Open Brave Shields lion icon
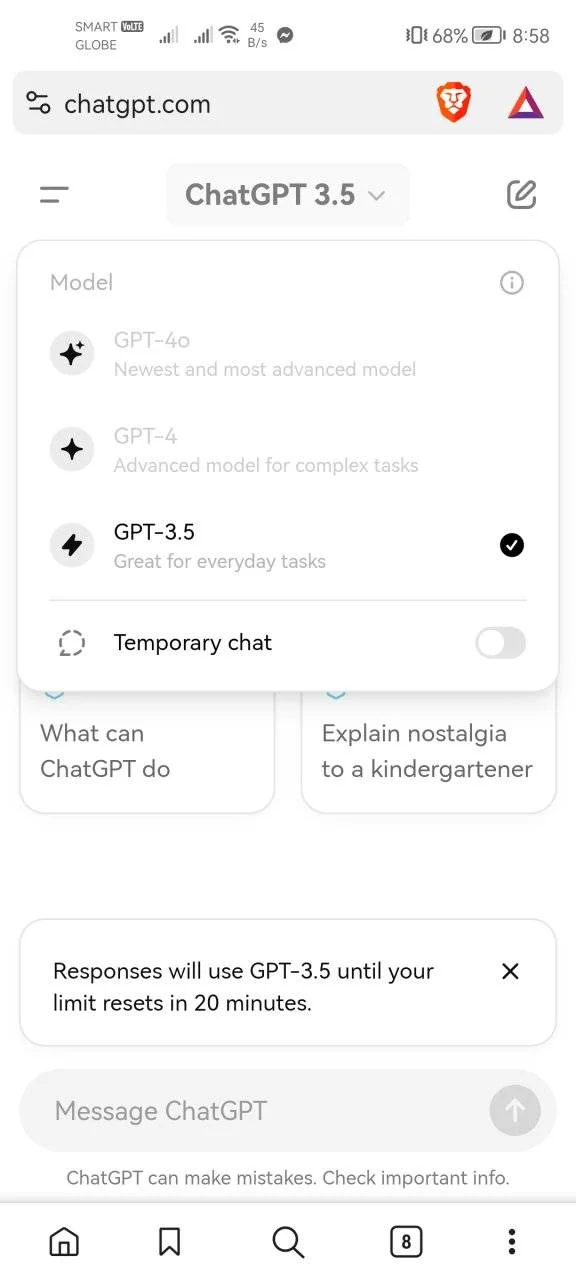Viewport: 576px width, 1280px height. 453,103
